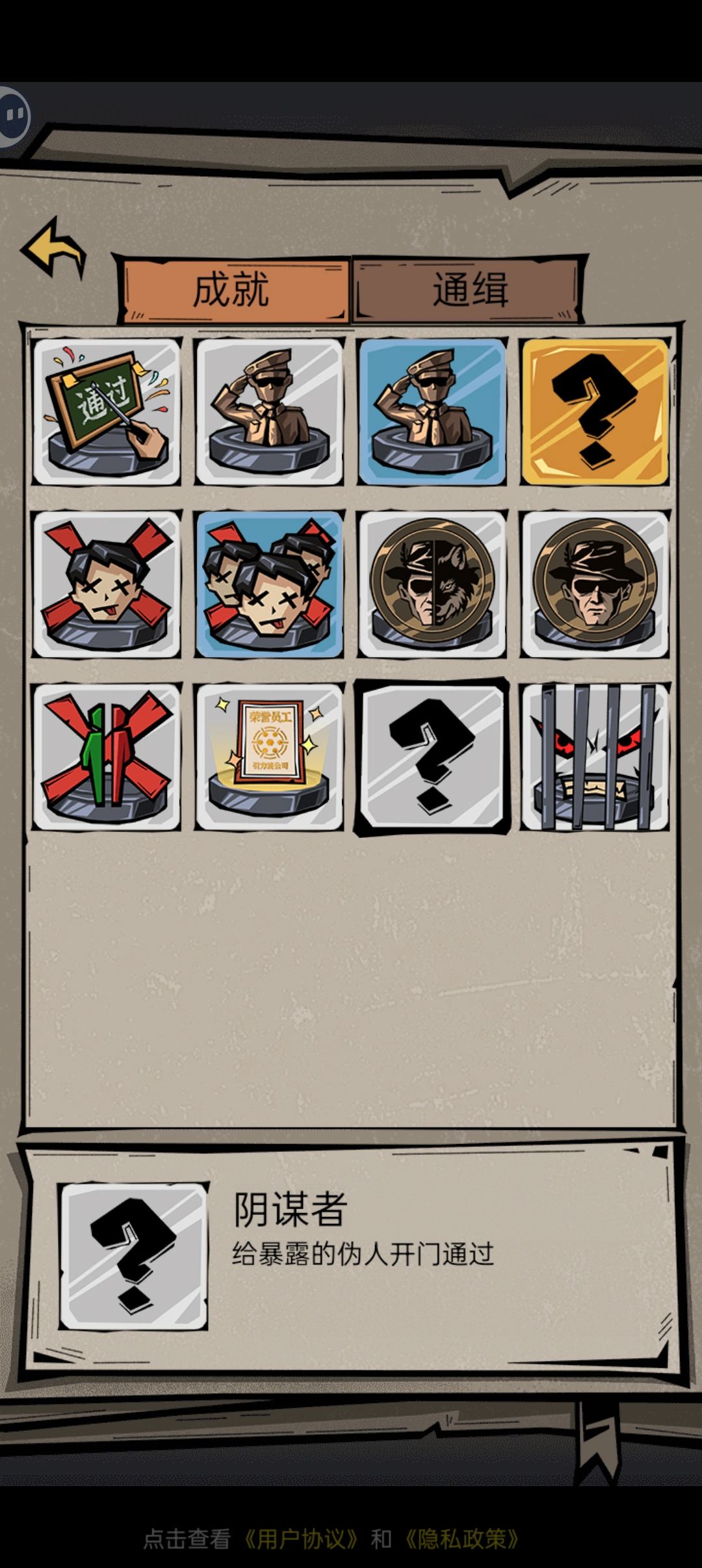
Task: View the three crossed-out heads achievement
Action: click(x=269, y=584)
